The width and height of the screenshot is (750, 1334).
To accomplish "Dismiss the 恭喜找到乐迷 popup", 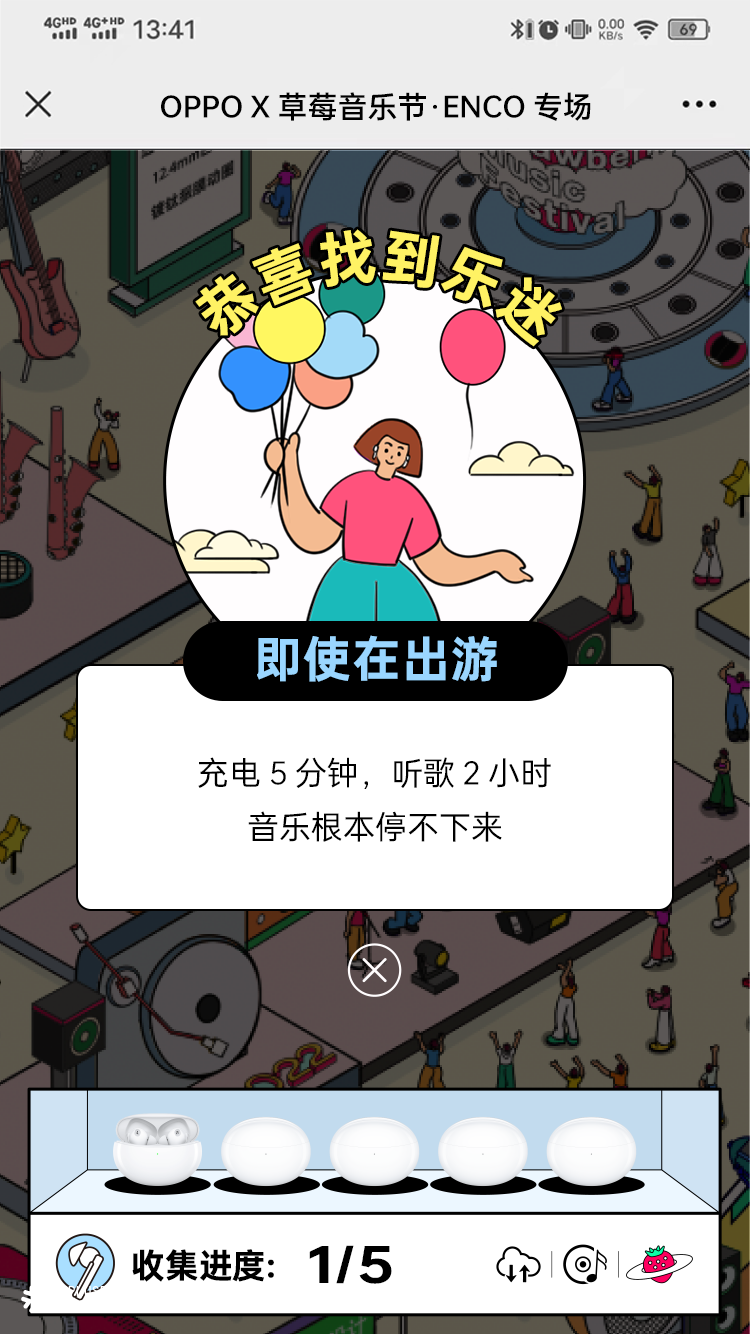I will click(x=374, y=970).
